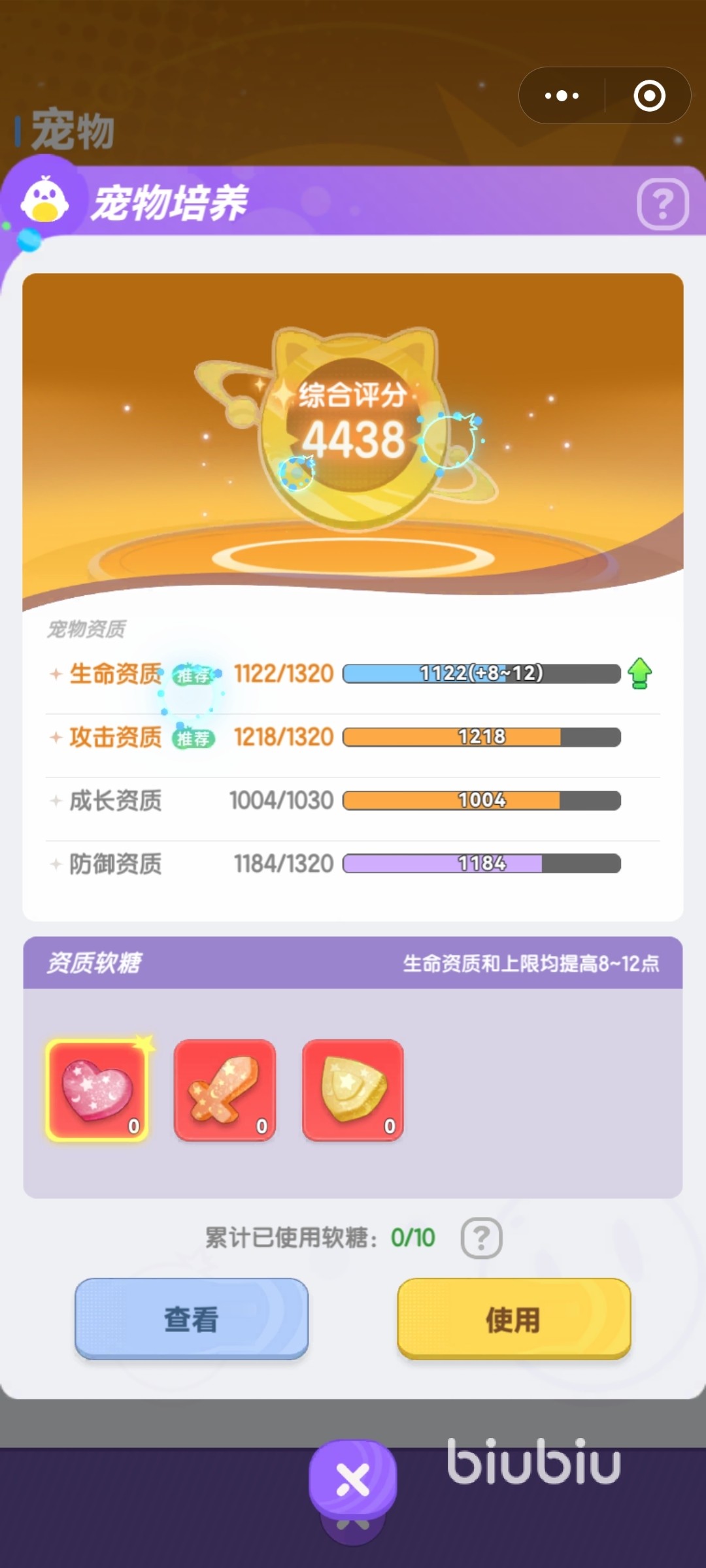The height and width of the screenshot is (1568, 706).
Task: Choose the orange sword gummy
Action: (225, 1090)
